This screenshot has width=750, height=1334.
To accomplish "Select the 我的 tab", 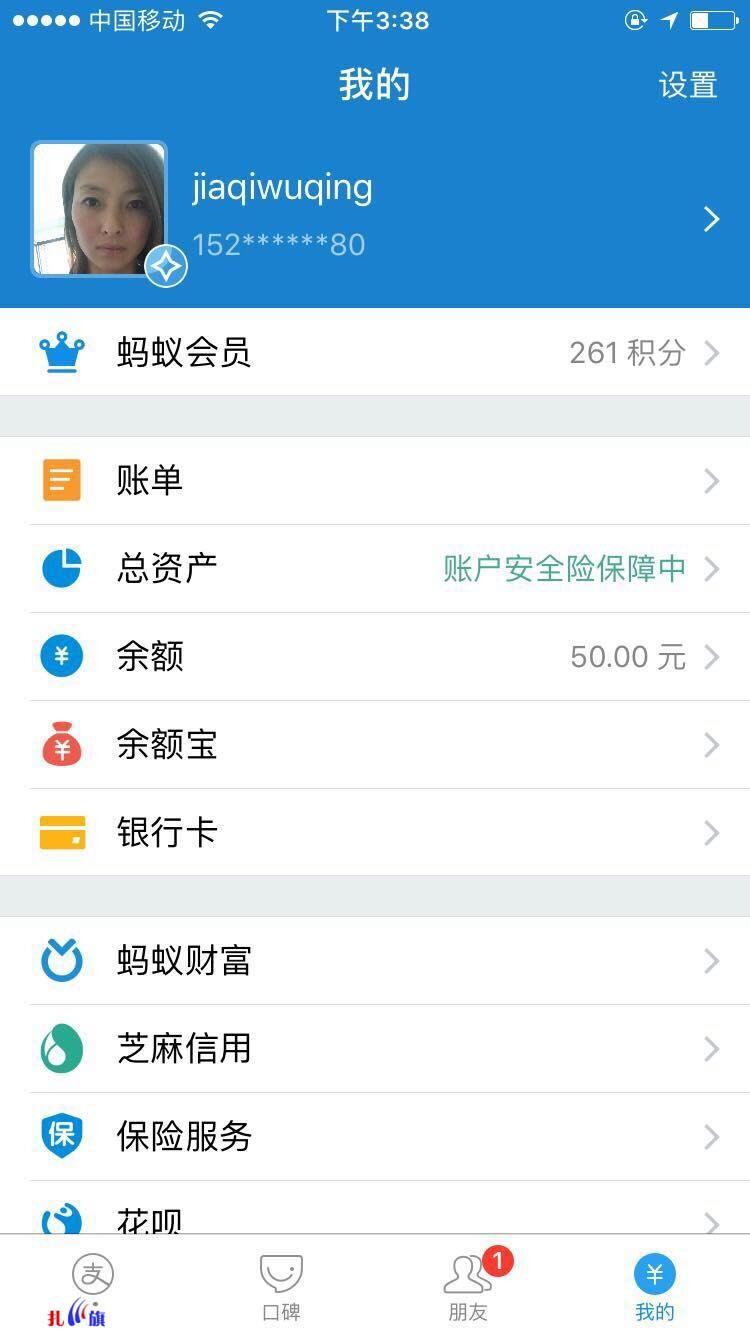I will coord(655,1286).
